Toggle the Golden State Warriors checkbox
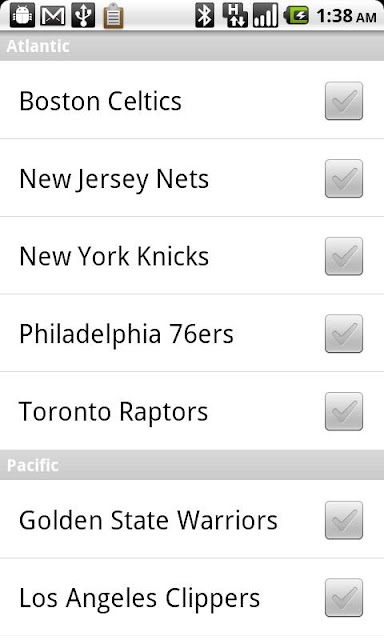 [x=344, y=520]
